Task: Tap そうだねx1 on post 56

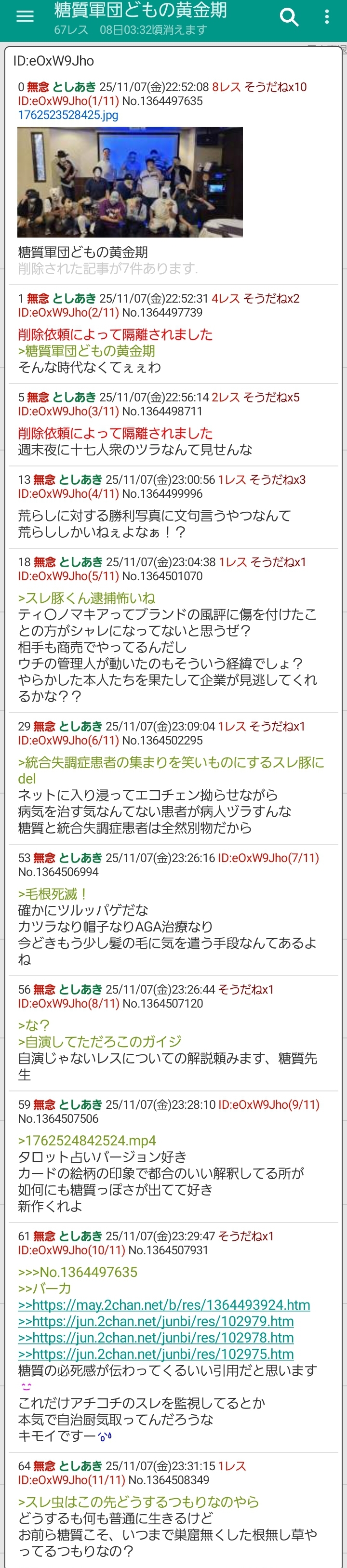Action: coord(246,989)
